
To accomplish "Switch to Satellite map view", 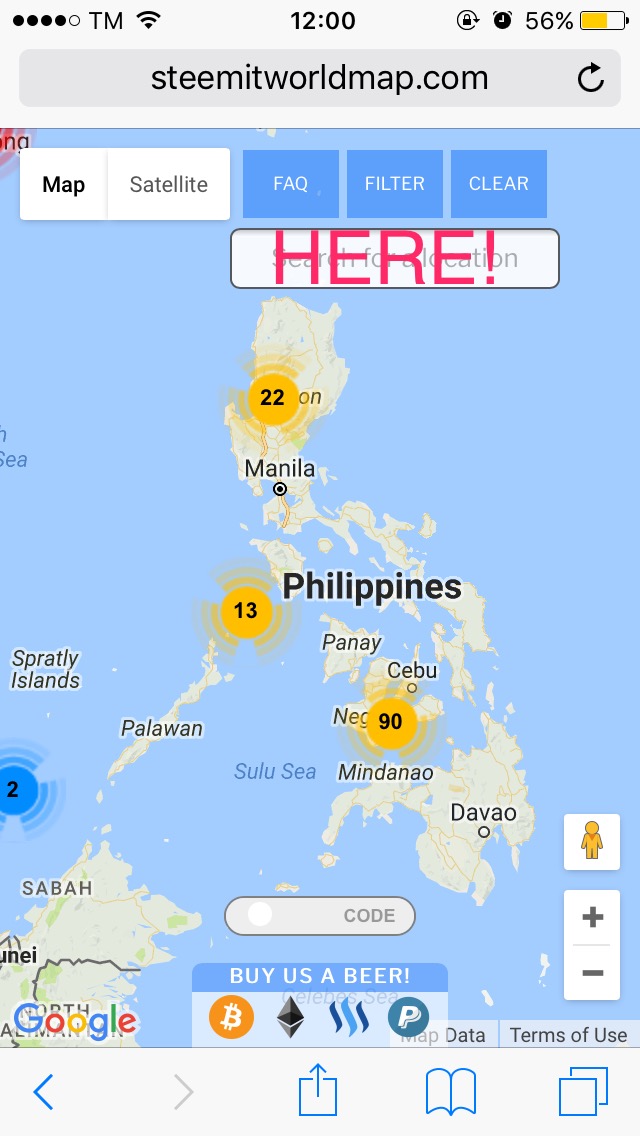I will (168, 185).
